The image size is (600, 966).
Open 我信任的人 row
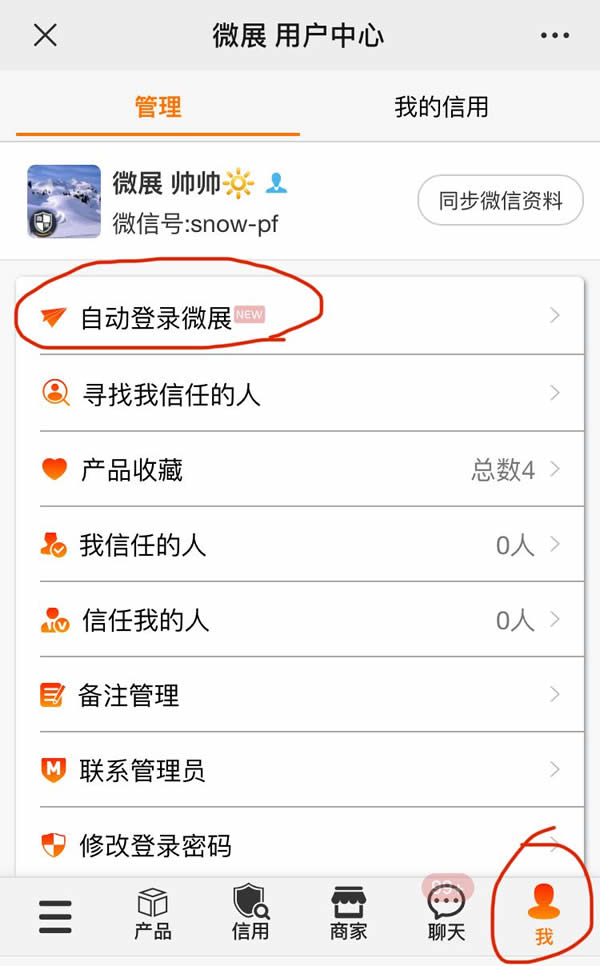click(300, 545)
